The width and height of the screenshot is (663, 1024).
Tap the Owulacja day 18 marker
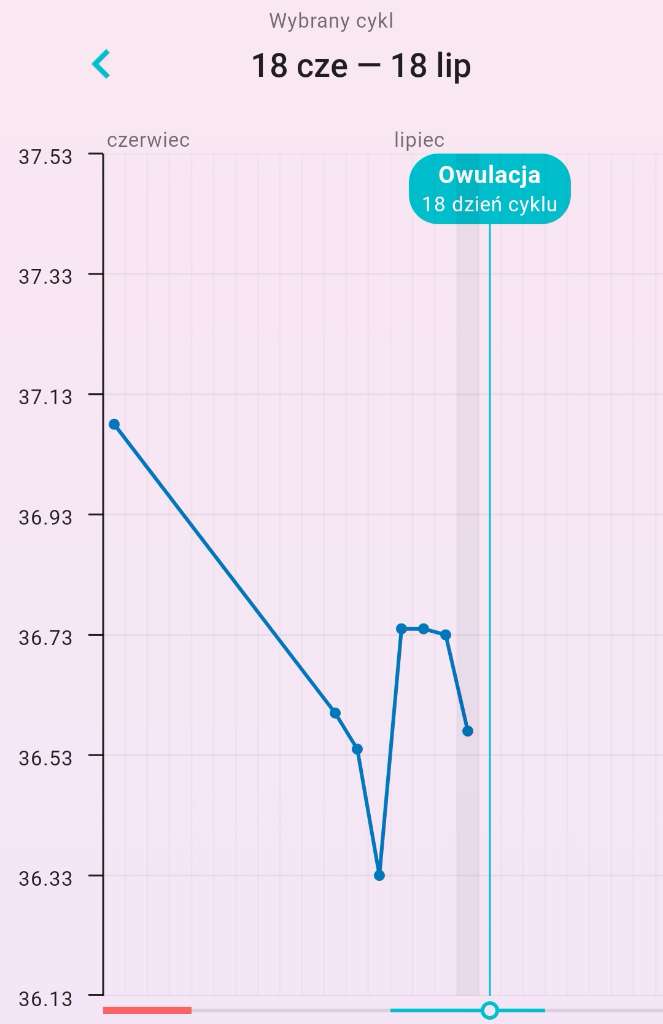(489, 189)
